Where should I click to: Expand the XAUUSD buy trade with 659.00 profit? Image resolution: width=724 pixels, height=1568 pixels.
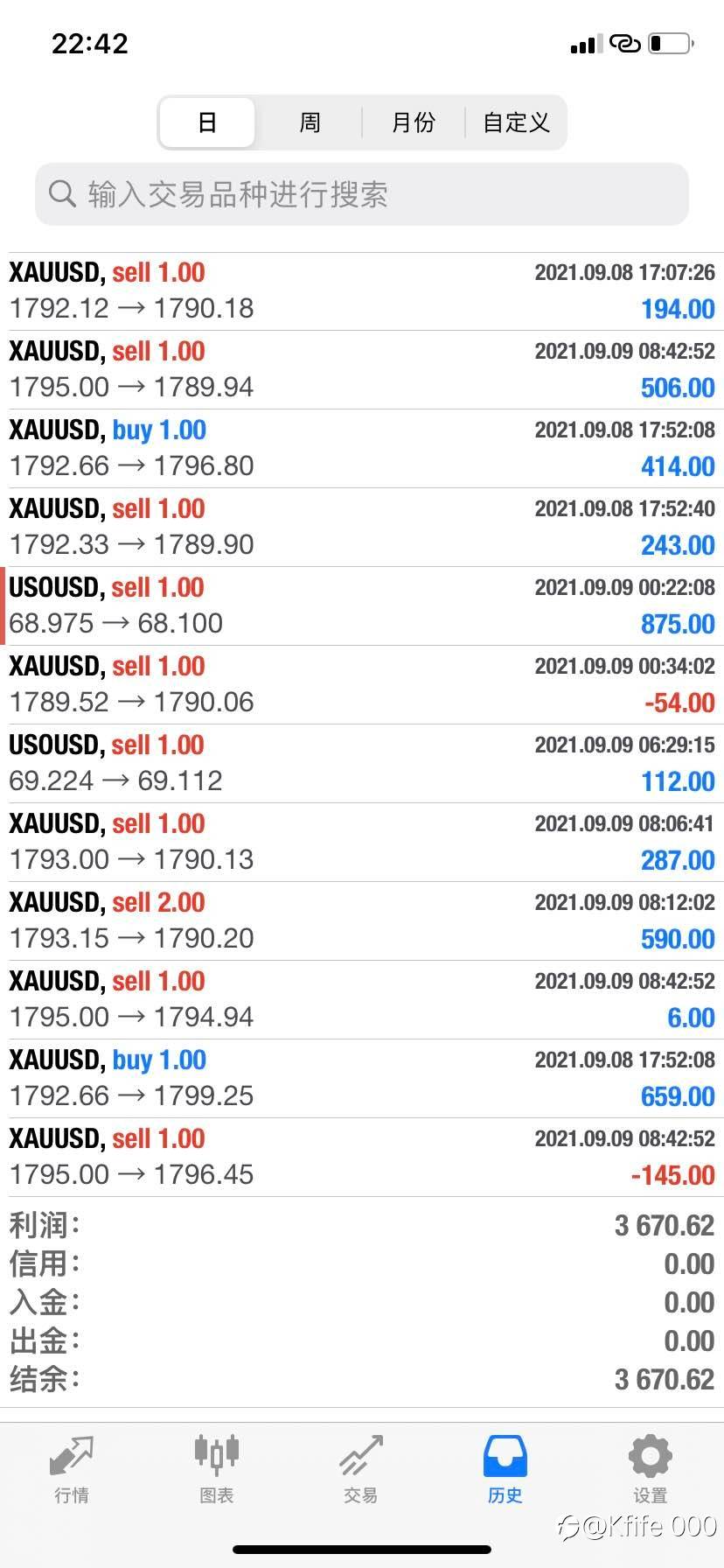tap(362, 1078)
